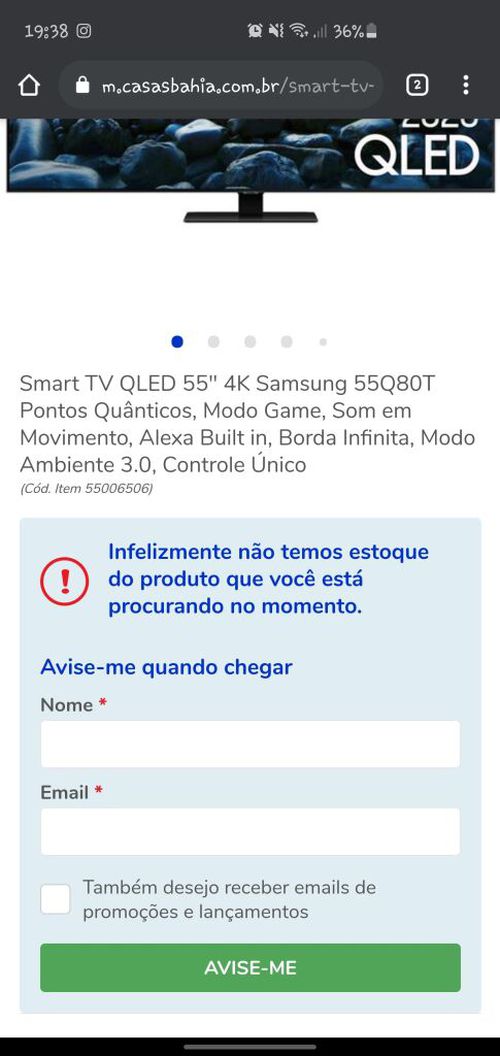Tap the green AVISE-ME button

click(x=250, y=967)
